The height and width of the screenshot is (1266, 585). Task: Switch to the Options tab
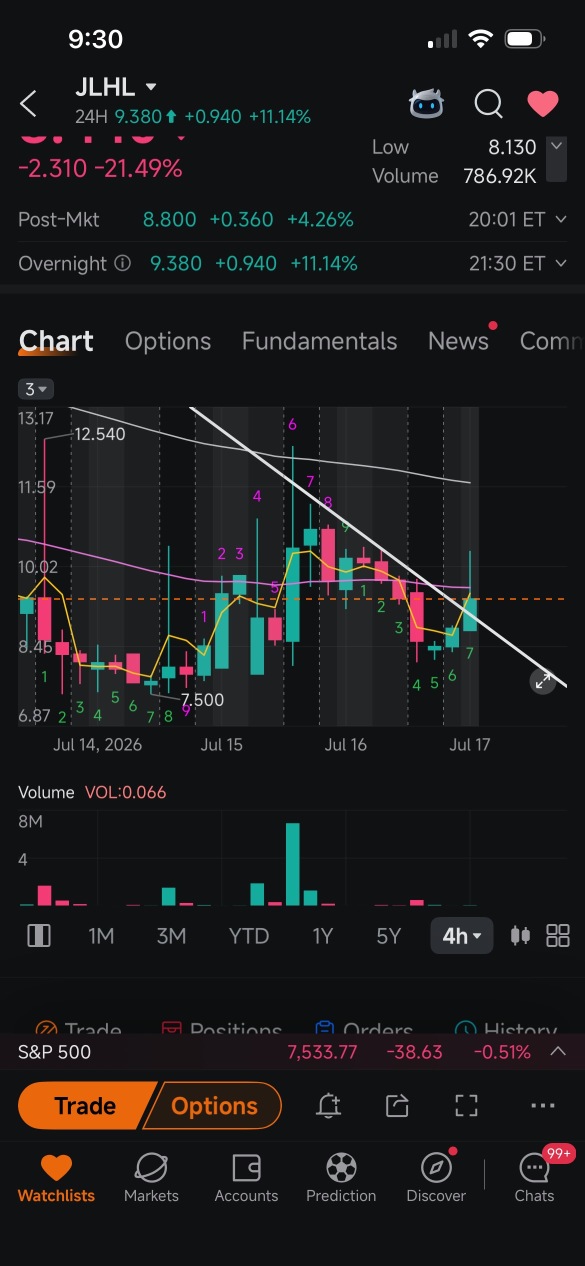coord(168,341)
